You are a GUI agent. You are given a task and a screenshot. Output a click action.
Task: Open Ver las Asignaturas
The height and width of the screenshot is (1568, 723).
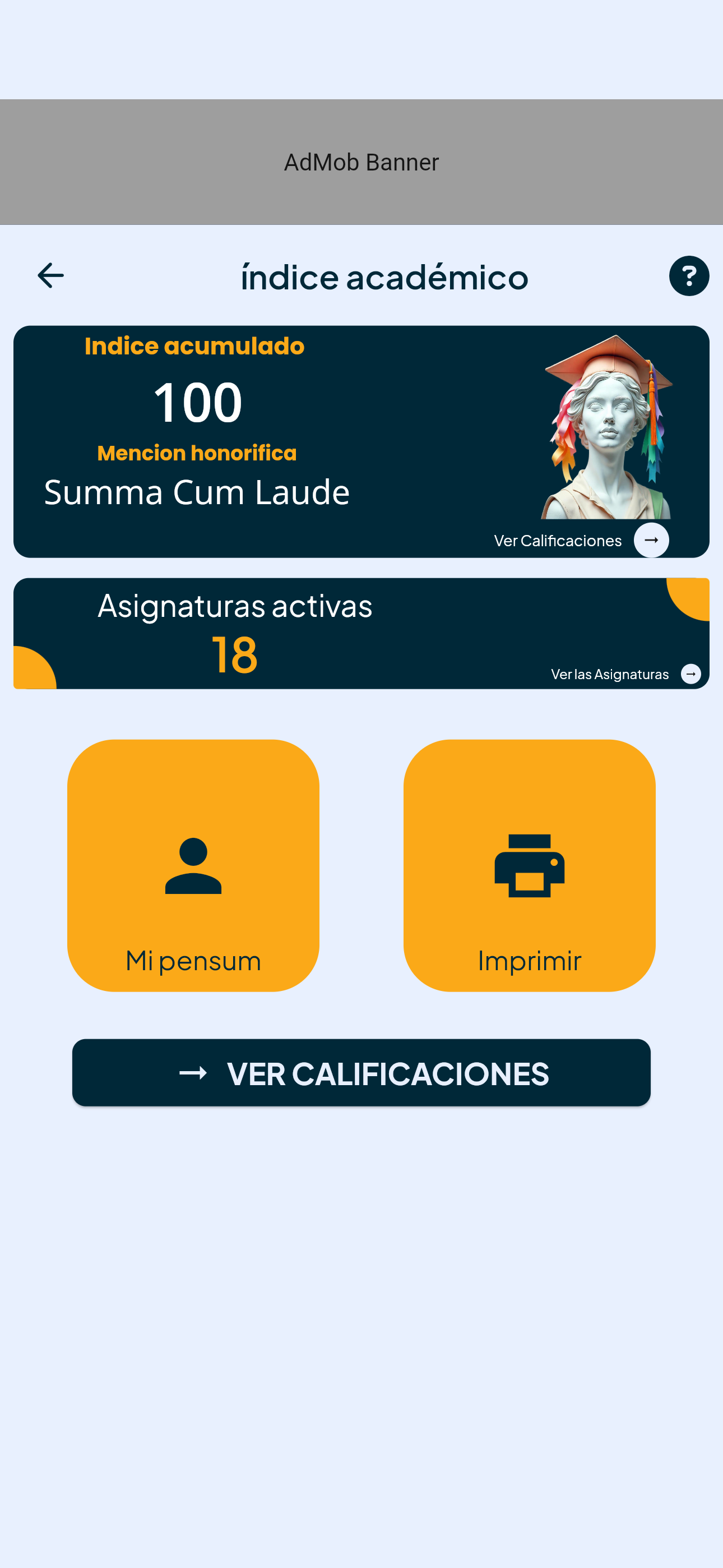click(x=689, y=674)
